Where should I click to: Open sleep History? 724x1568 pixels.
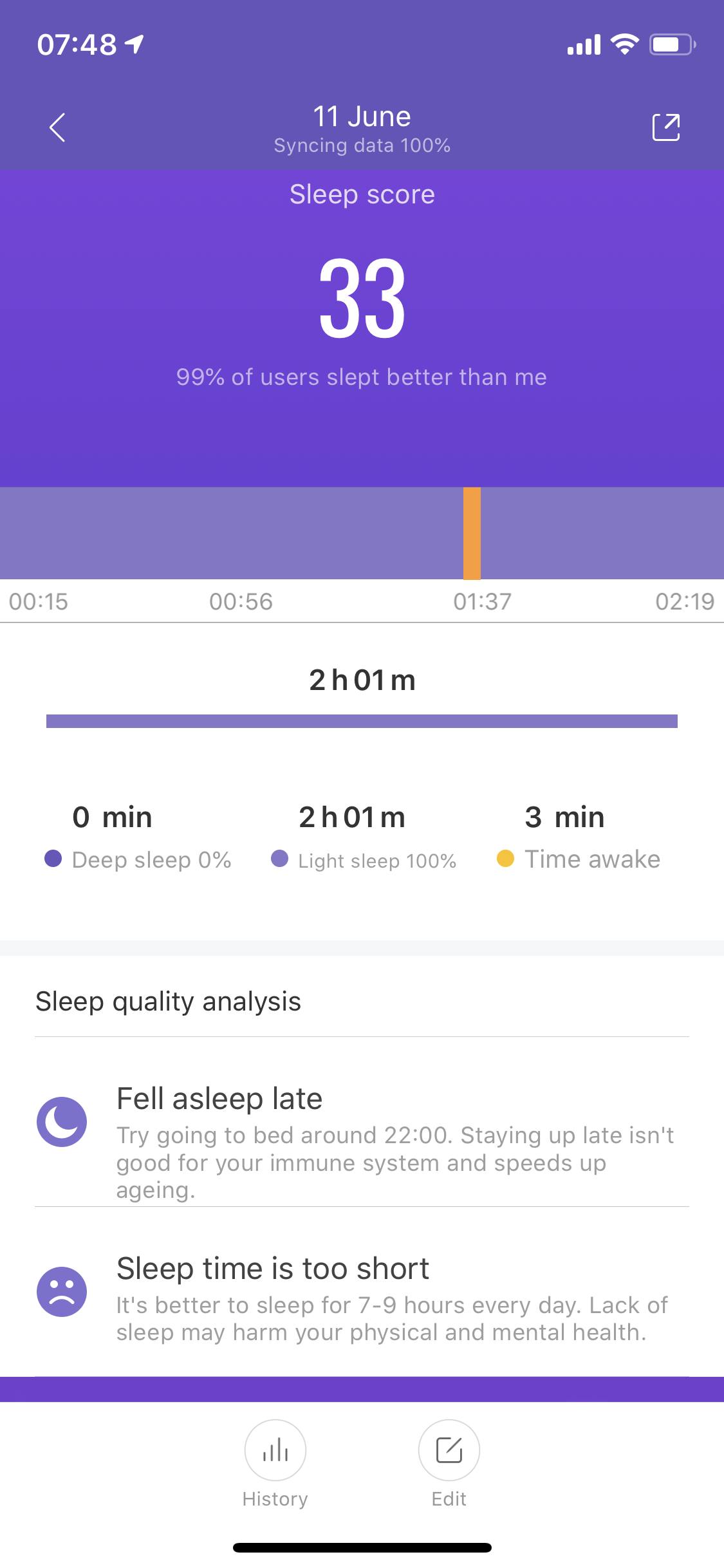pyautogui.click(x=275, y=1450)
